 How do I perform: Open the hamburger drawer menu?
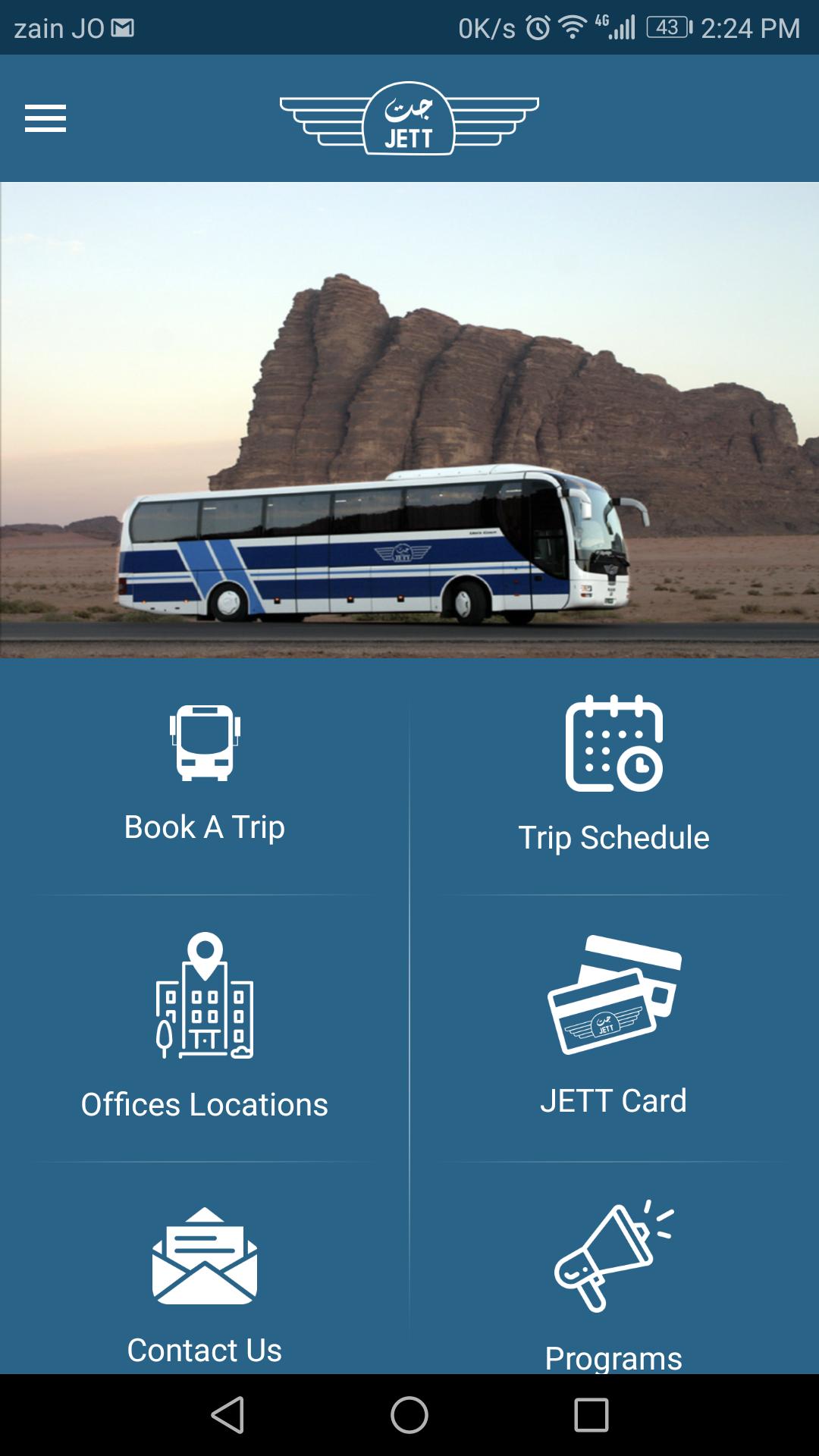point(45,118)
